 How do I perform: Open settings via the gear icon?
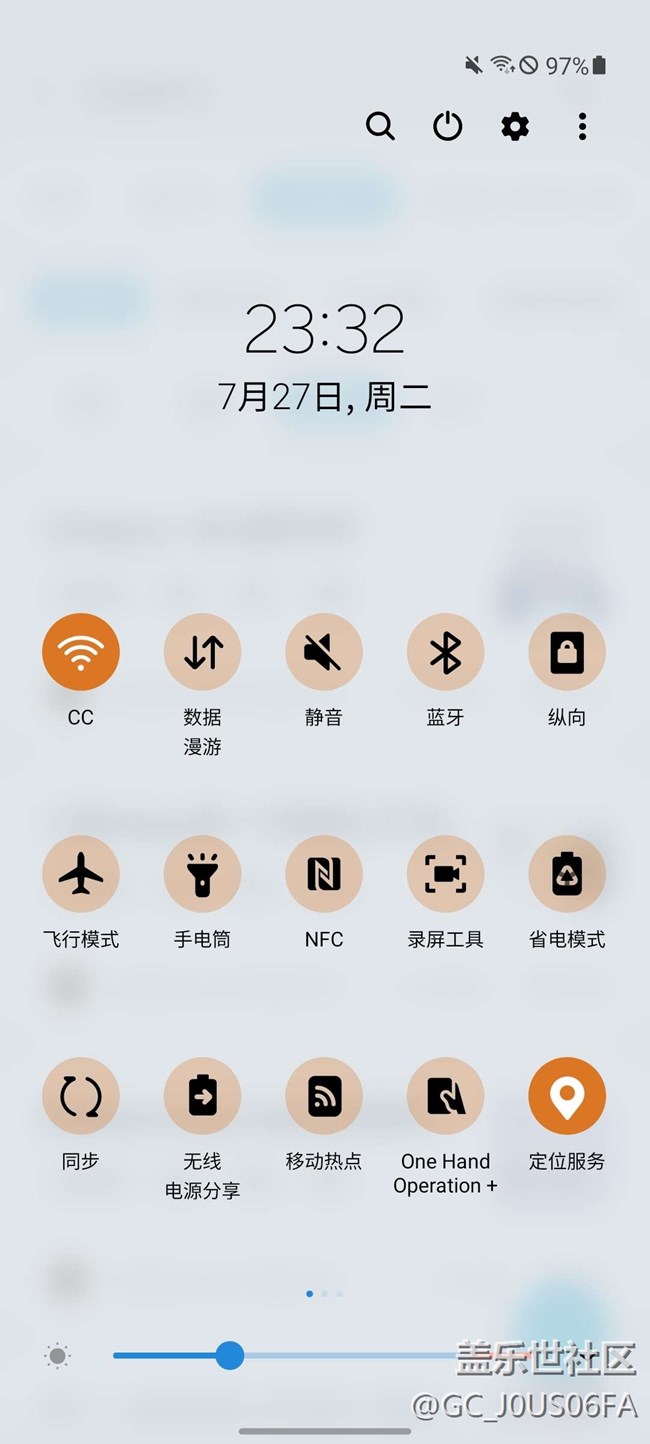coord(515,127)
